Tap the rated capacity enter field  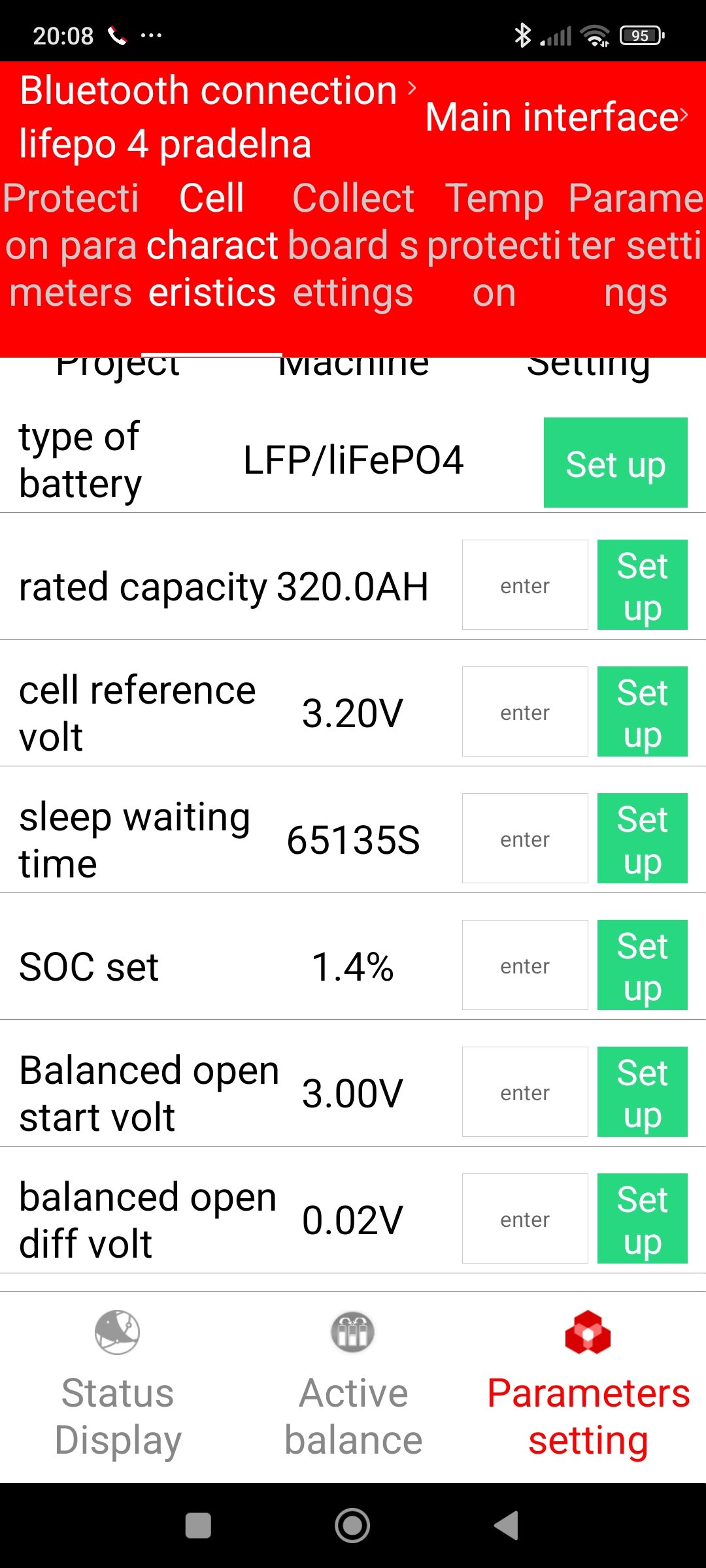[525, 585]
